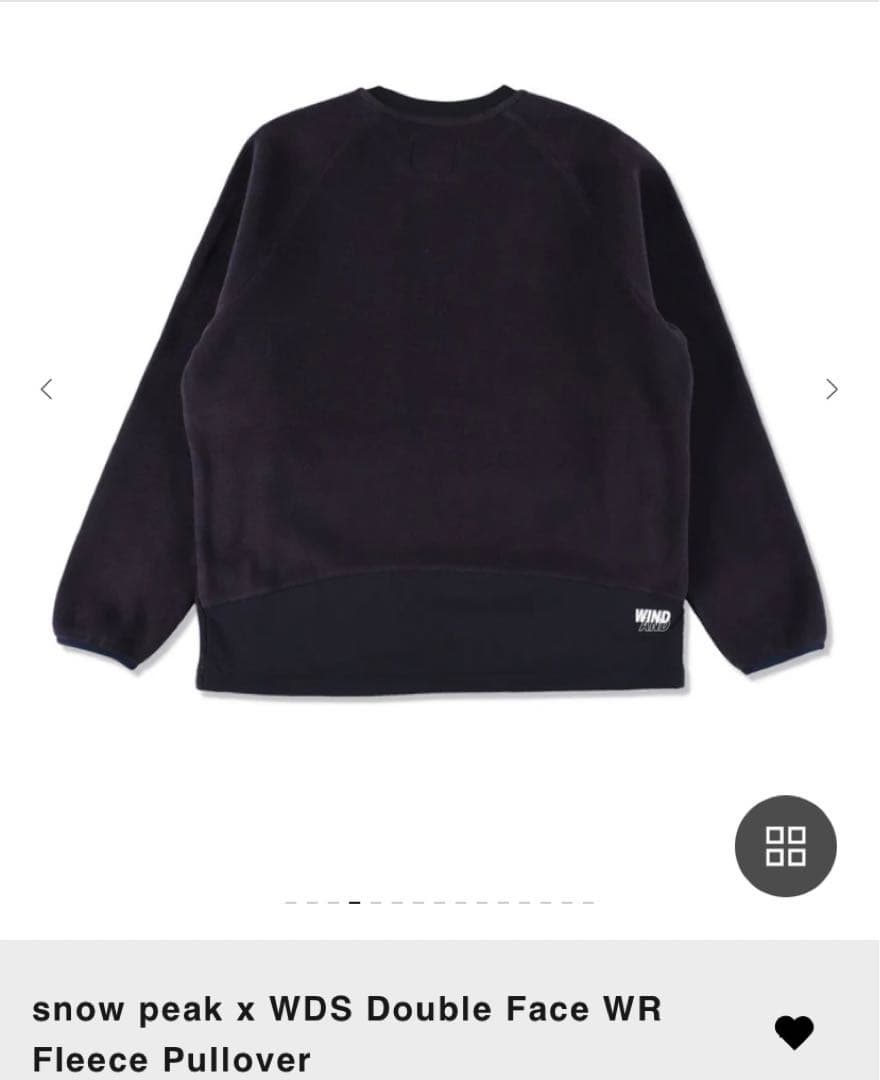Add the Fleece Pullover to favorites
Screen dimensions: 880x1080
coord(794,1032)
